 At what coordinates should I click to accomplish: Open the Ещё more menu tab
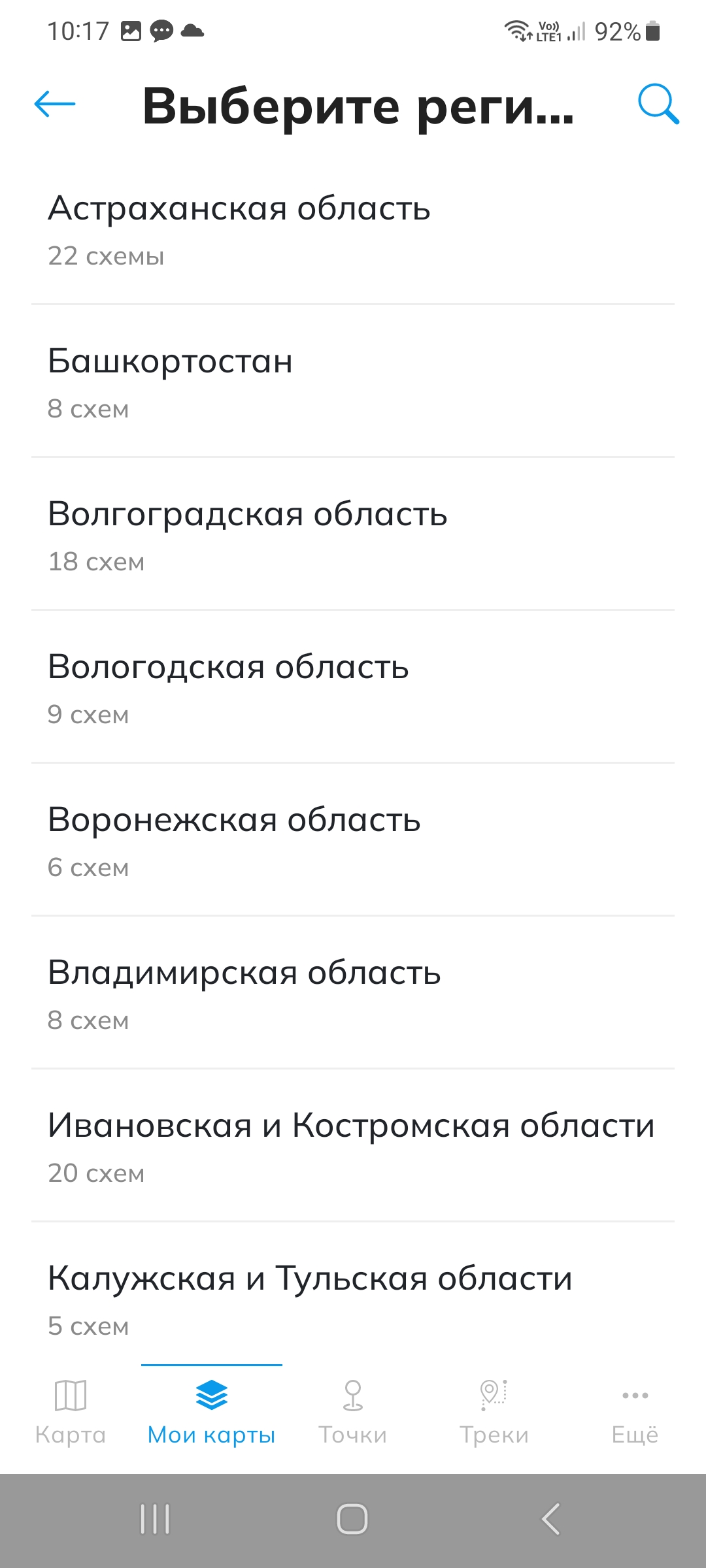635,1411
